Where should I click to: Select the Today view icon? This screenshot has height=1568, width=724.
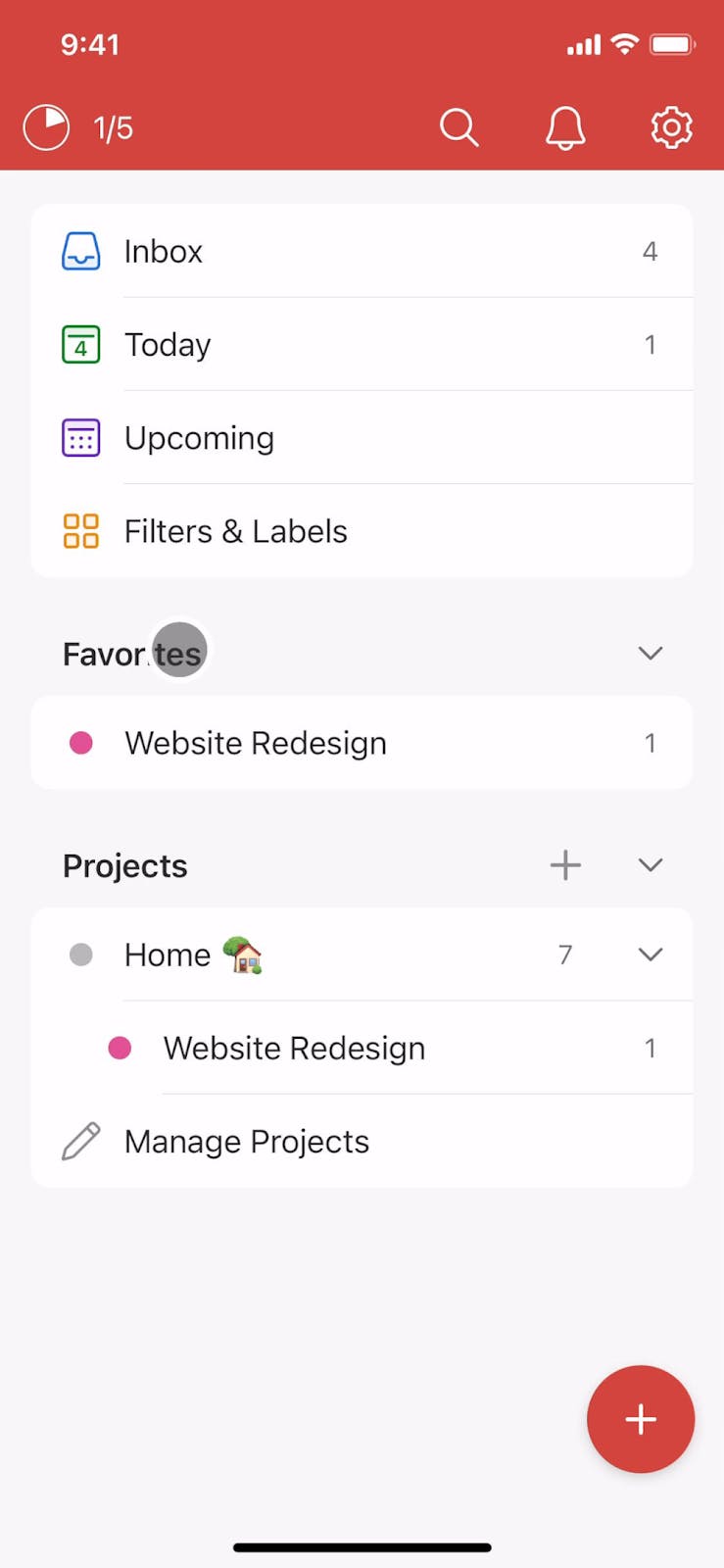tap(80, 344)
